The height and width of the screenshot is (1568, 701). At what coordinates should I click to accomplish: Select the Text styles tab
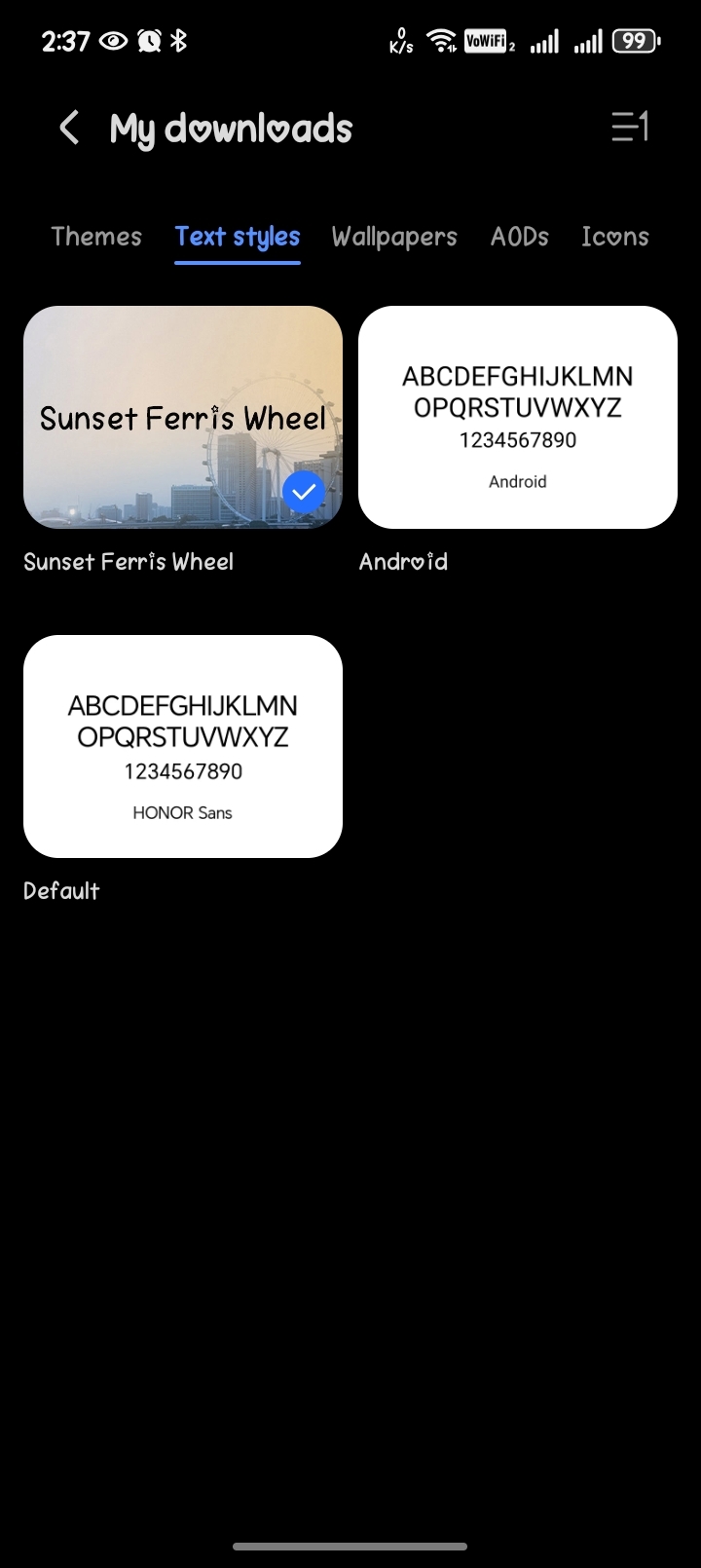(238, 237)
